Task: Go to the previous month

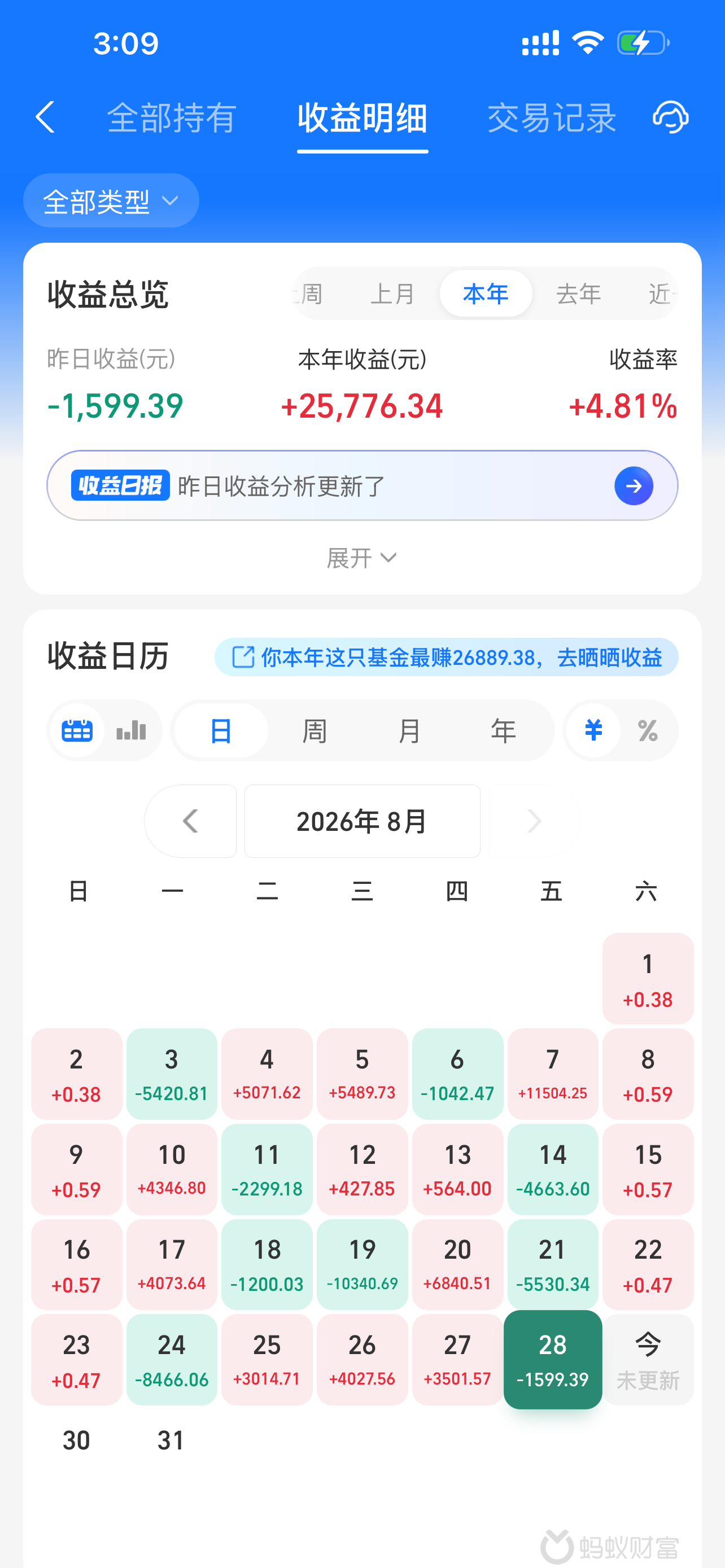Action: (190, 821)
